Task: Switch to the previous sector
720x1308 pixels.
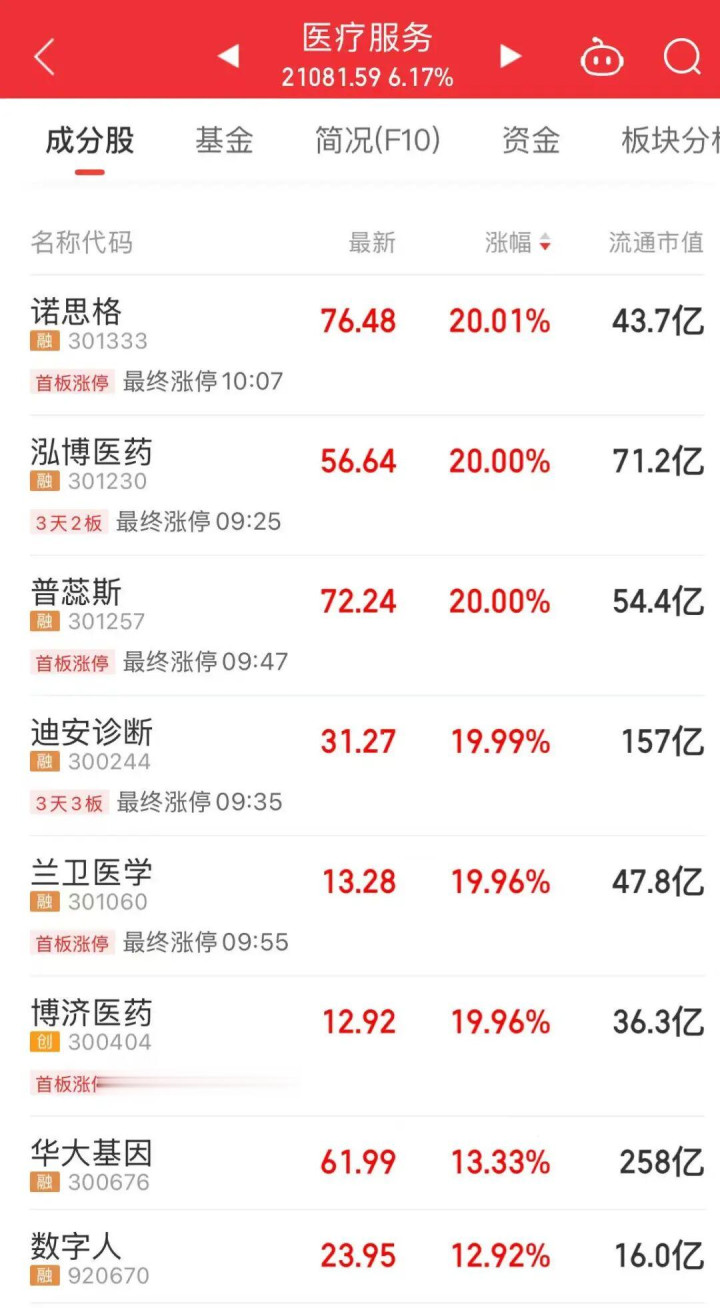Action: pos(229,56)
